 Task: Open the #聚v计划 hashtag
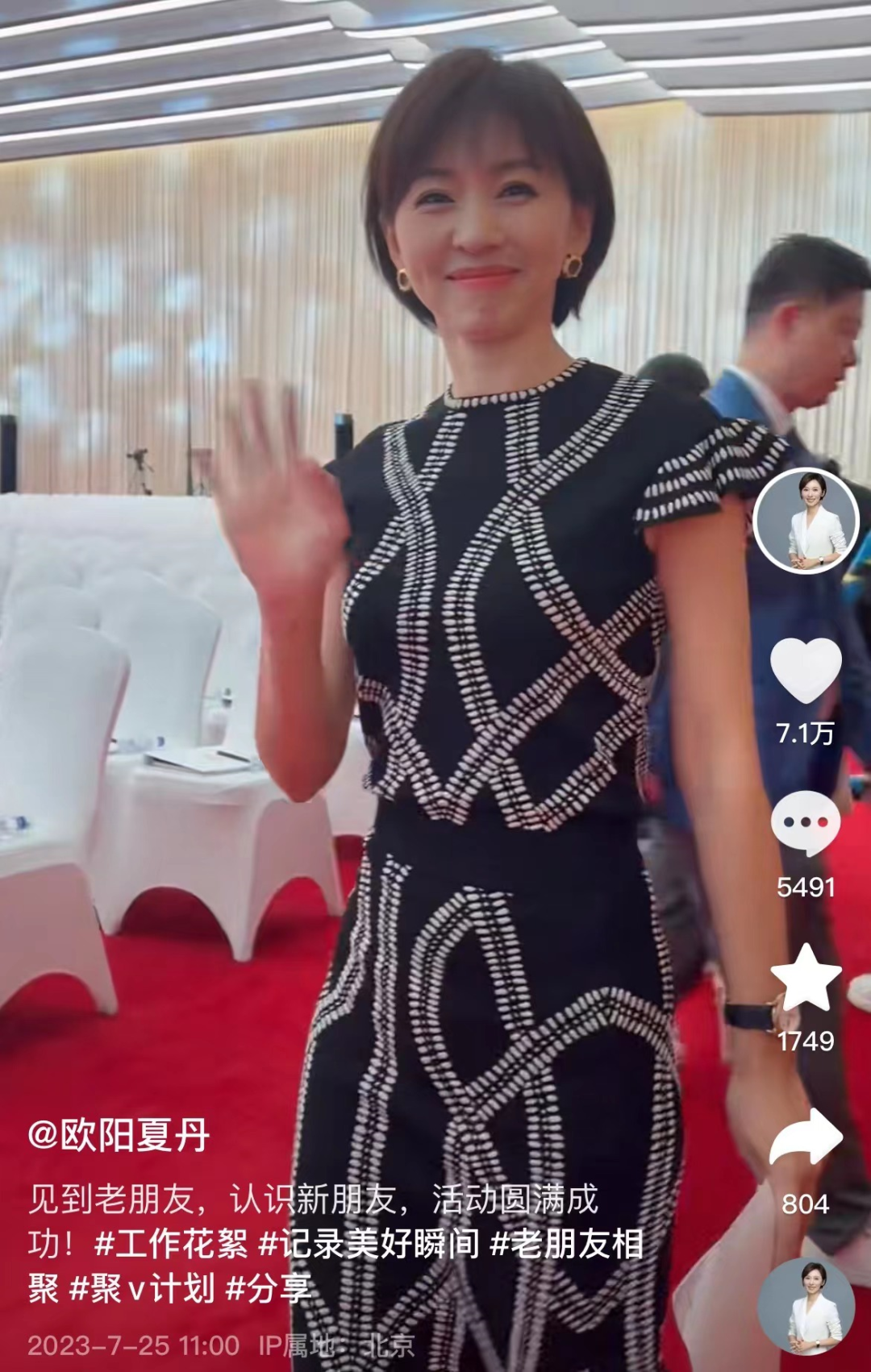(x=143, y=1288)
